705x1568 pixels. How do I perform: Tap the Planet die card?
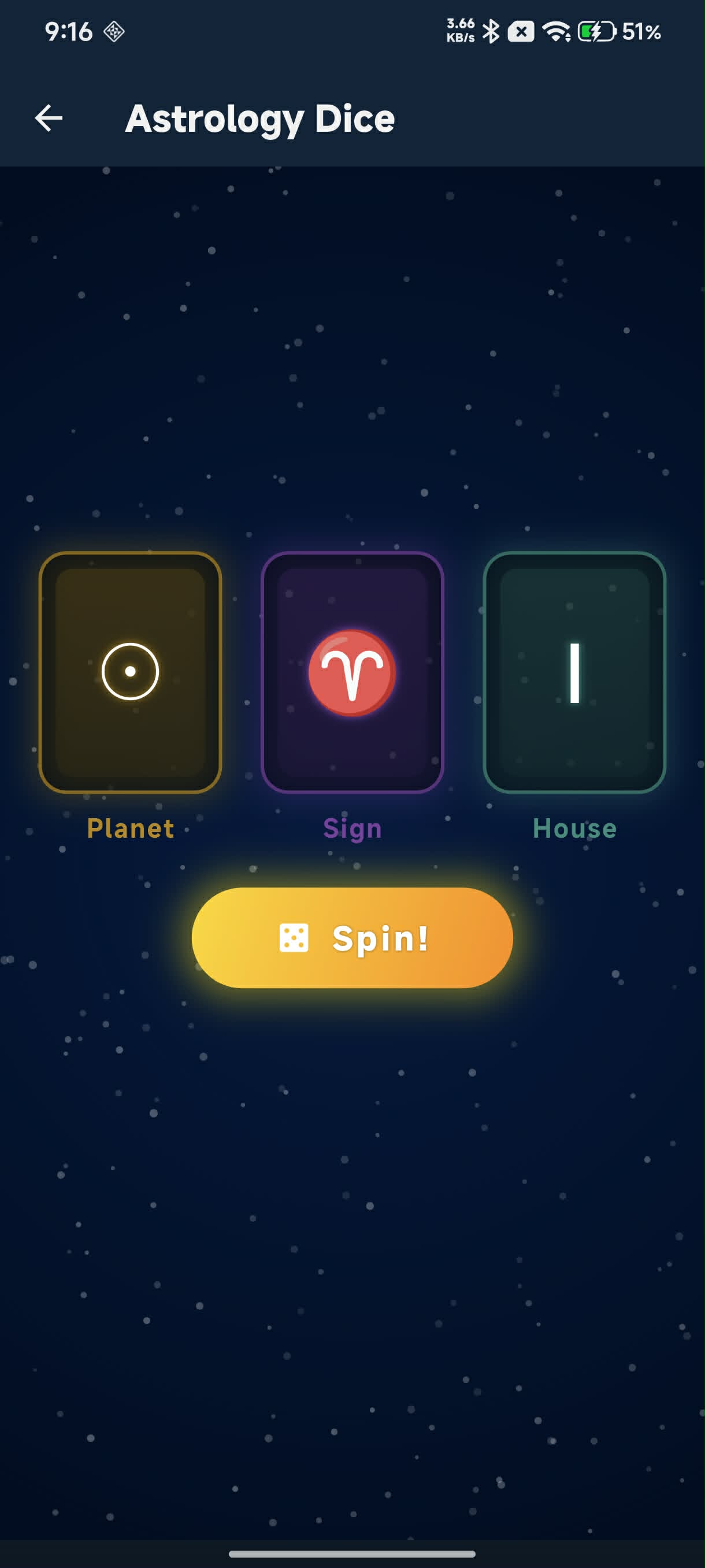tap(130, 672)
